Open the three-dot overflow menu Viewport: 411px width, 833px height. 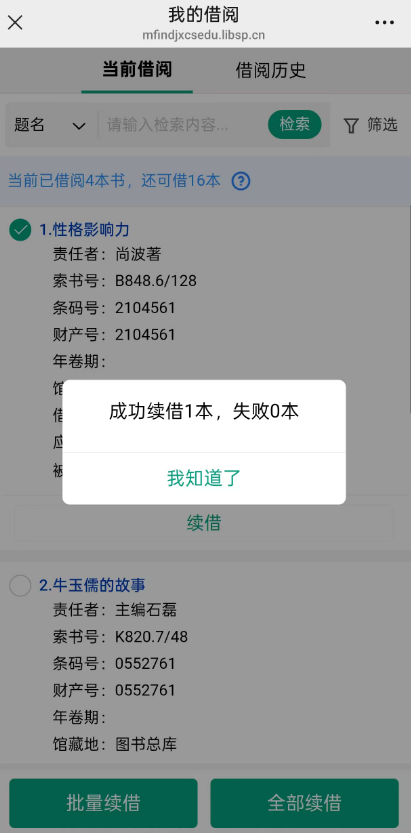point(384,23)
